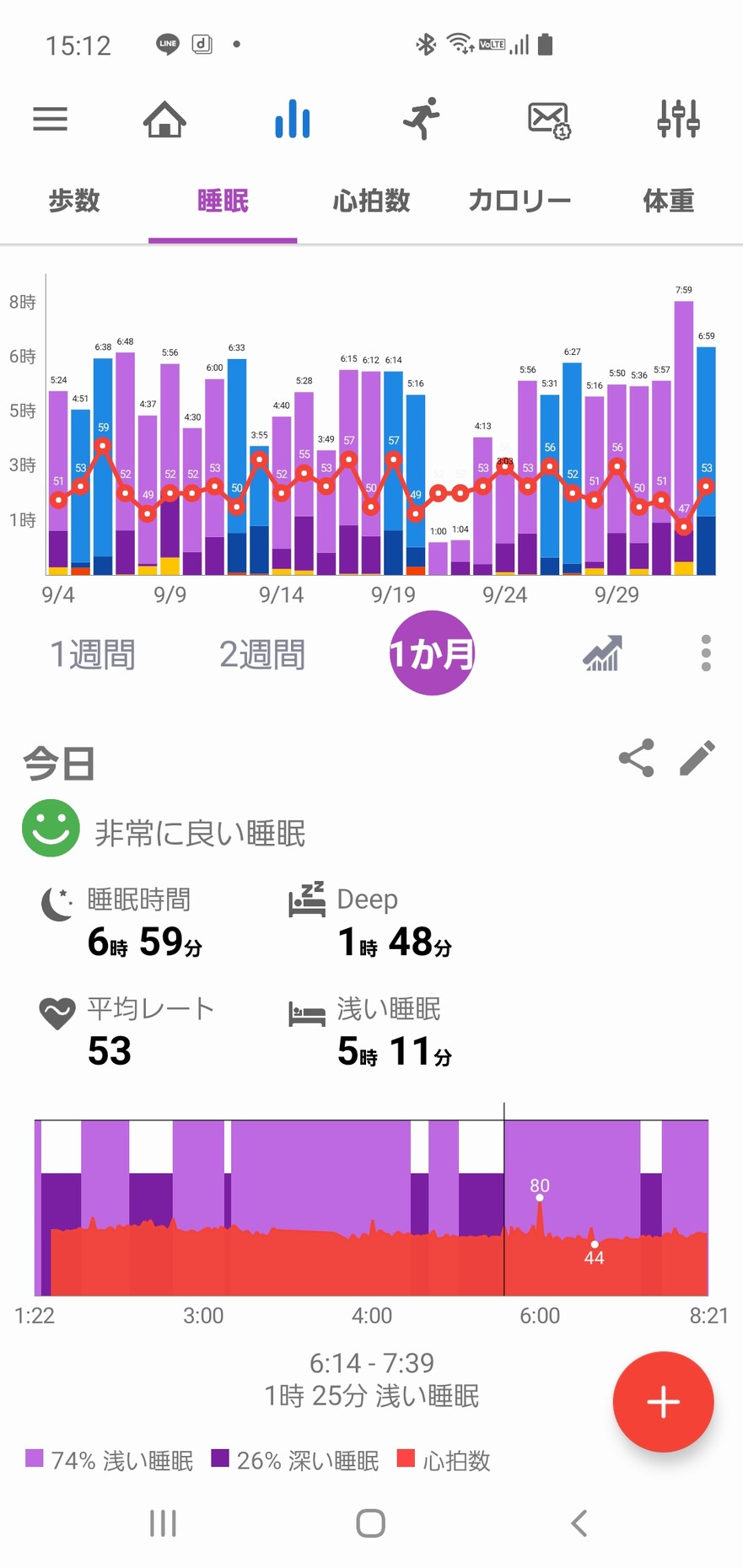Go to the home screen icon
Image resolution: width=743 pixels, height=1568 pixels.
coord(164,119)
